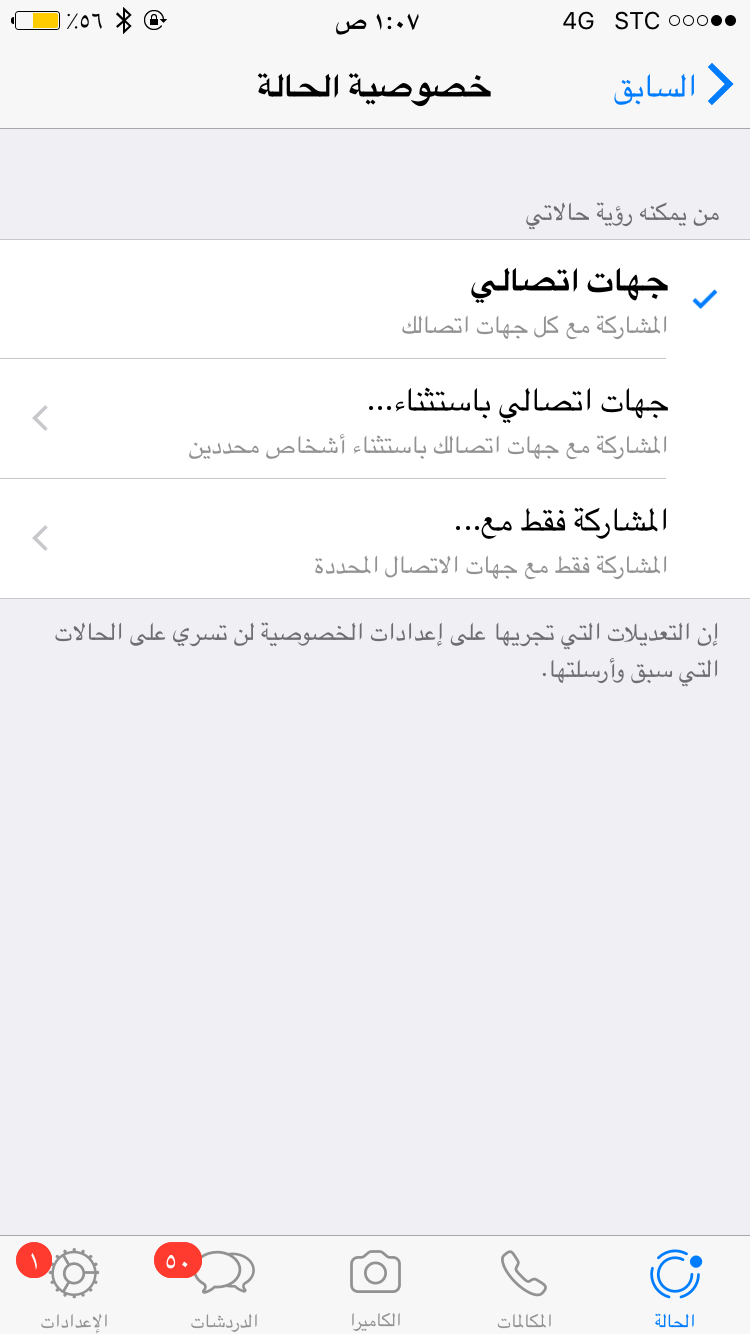Open جهات اتصالي باستثناء… option
The height and width of the screenshot is (1334, 750).
point(375,419)
